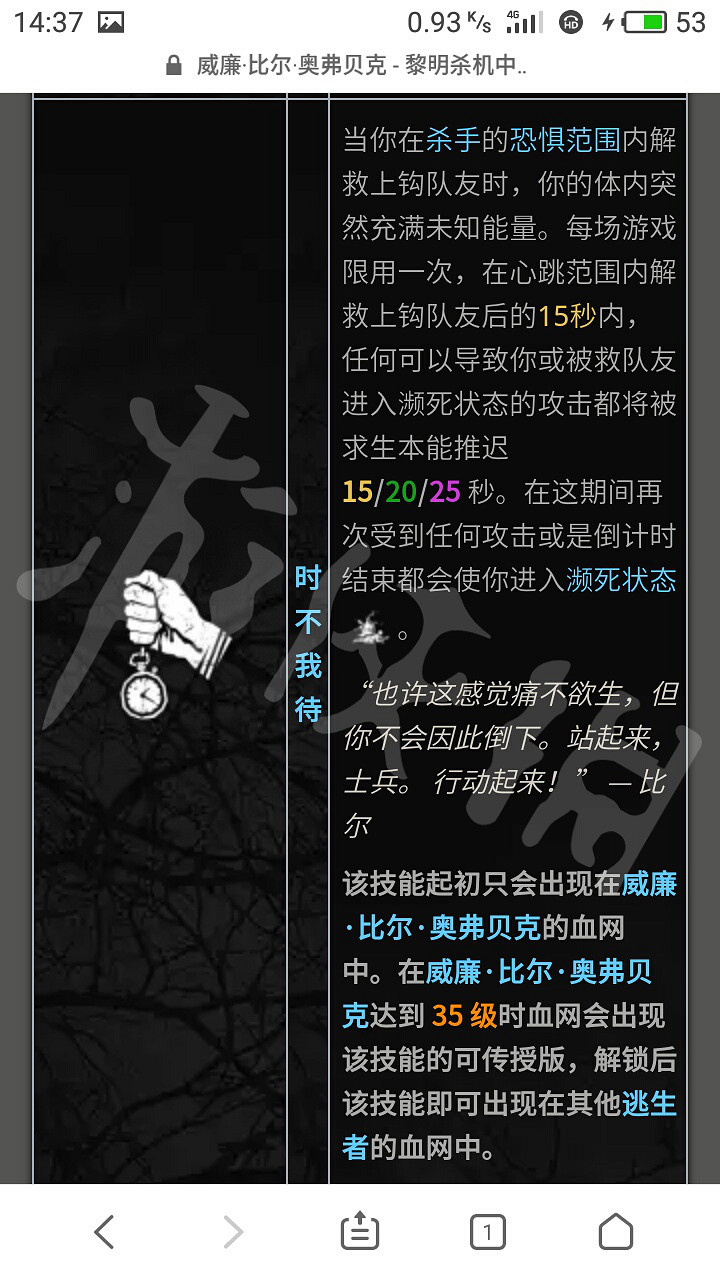This screenshot has width=720, height=1280.
Task: Open the 逃生者 link
Action: coord(649,1104)
